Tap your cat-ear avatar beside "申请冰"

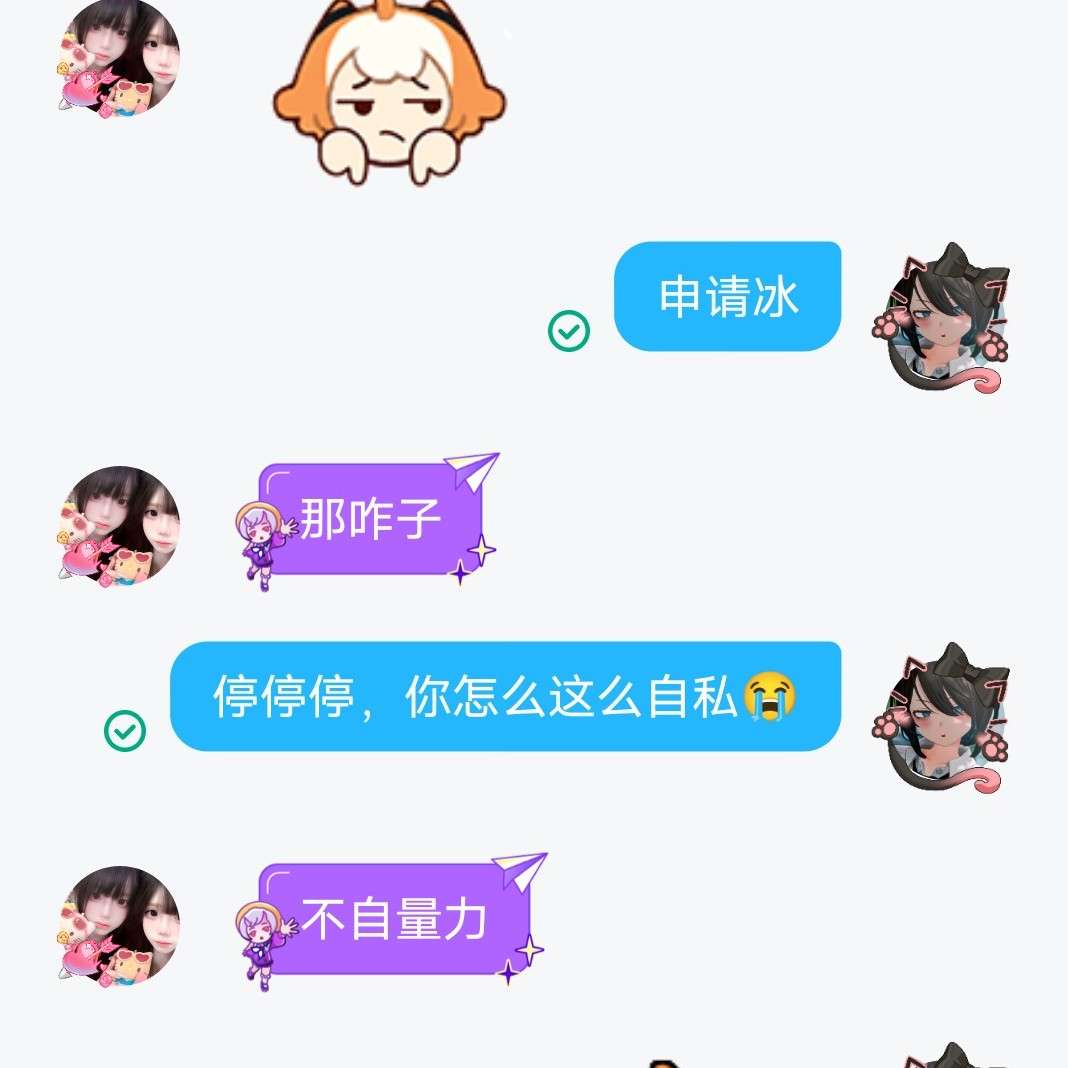coord(944,318)
